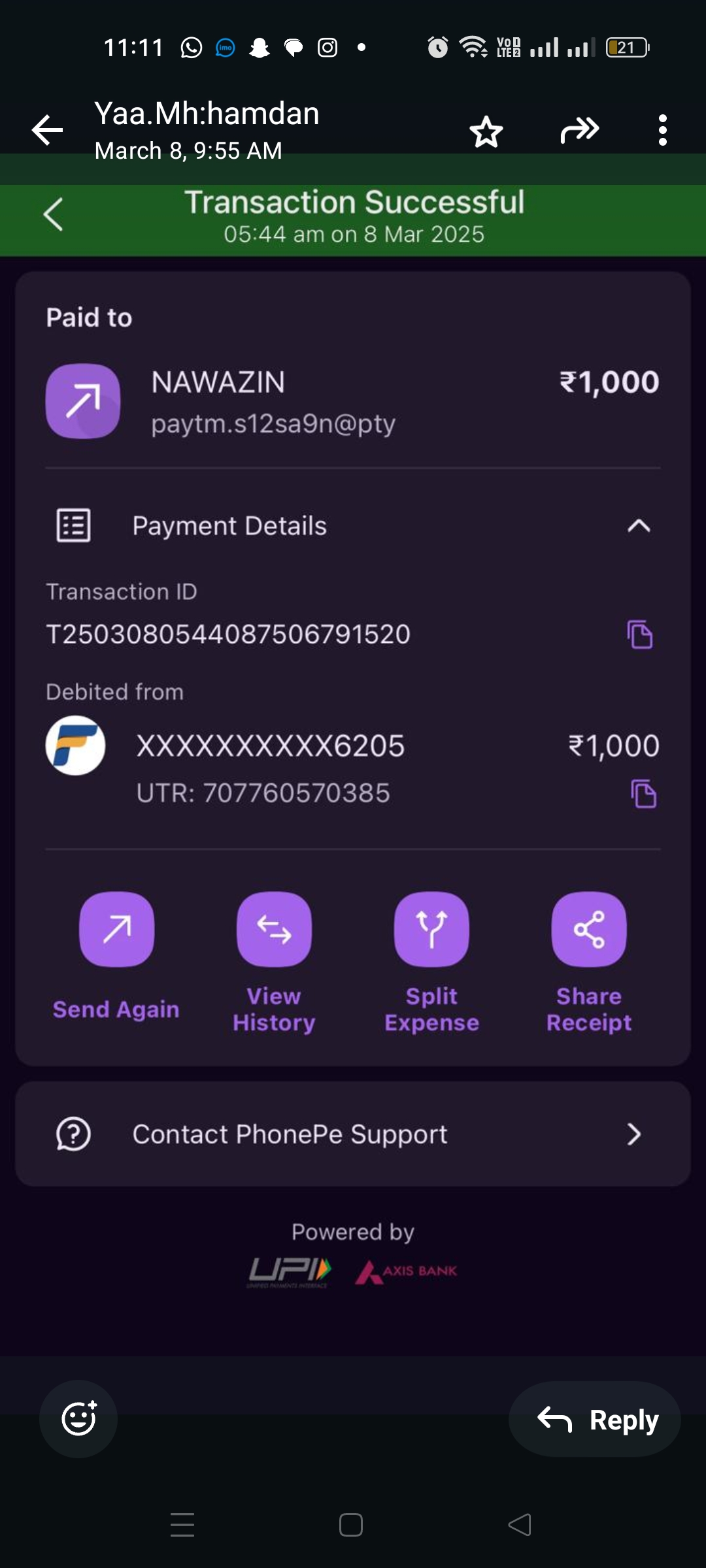Viewport: 706px width, 1568px height.
Task: Reply to this image message
Action: pyautogui.click(x=595, y=1419)
